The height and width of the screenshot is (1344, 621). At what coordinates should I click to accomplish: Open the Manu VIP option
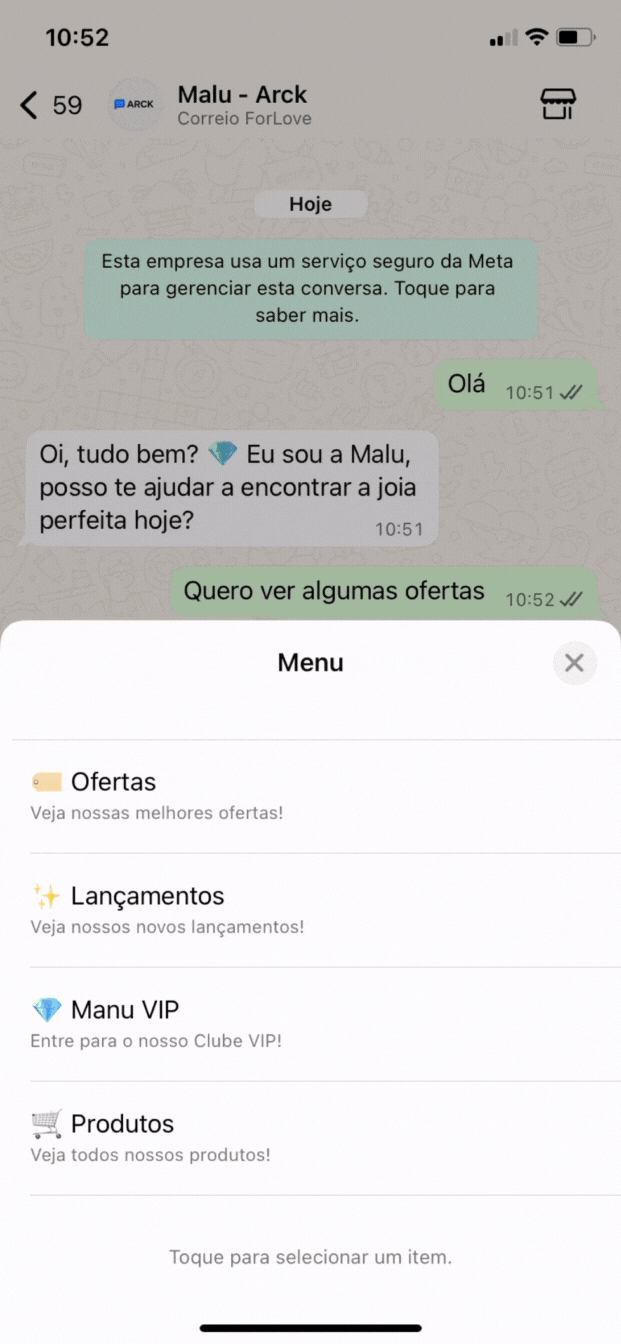(x=310, y=1024)
